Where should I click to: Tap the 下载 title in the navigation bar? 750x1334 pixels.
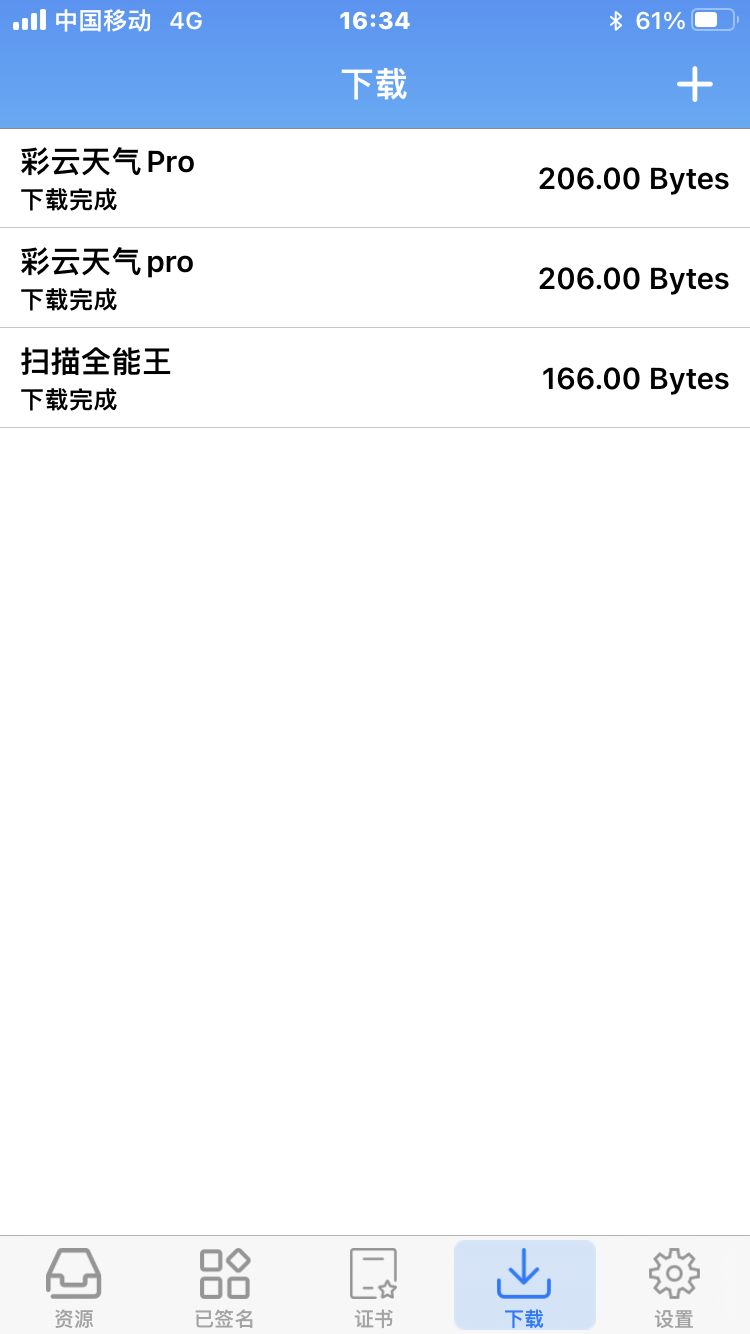tap(373, 84)
